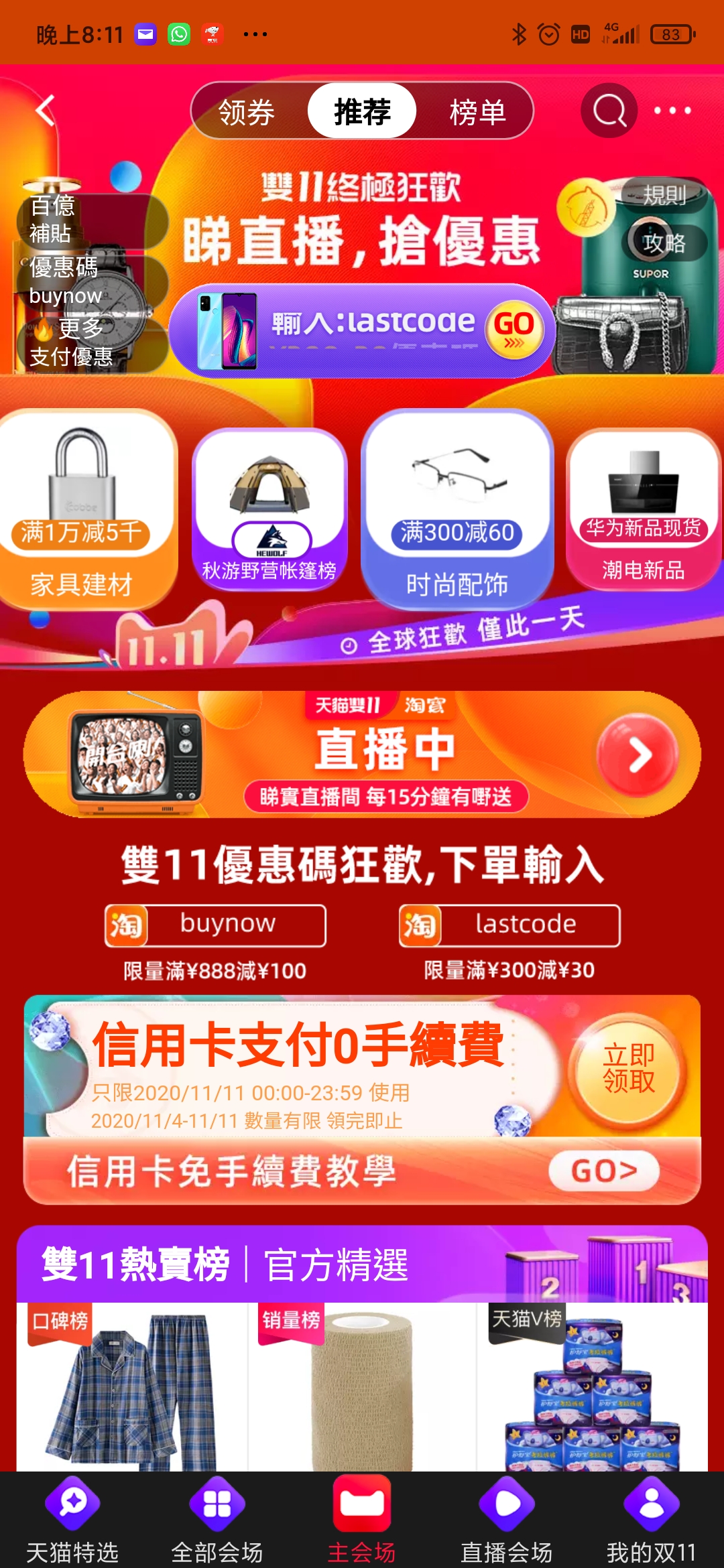
Task: Open the 时尚配饰 category card
Action: 457,509
